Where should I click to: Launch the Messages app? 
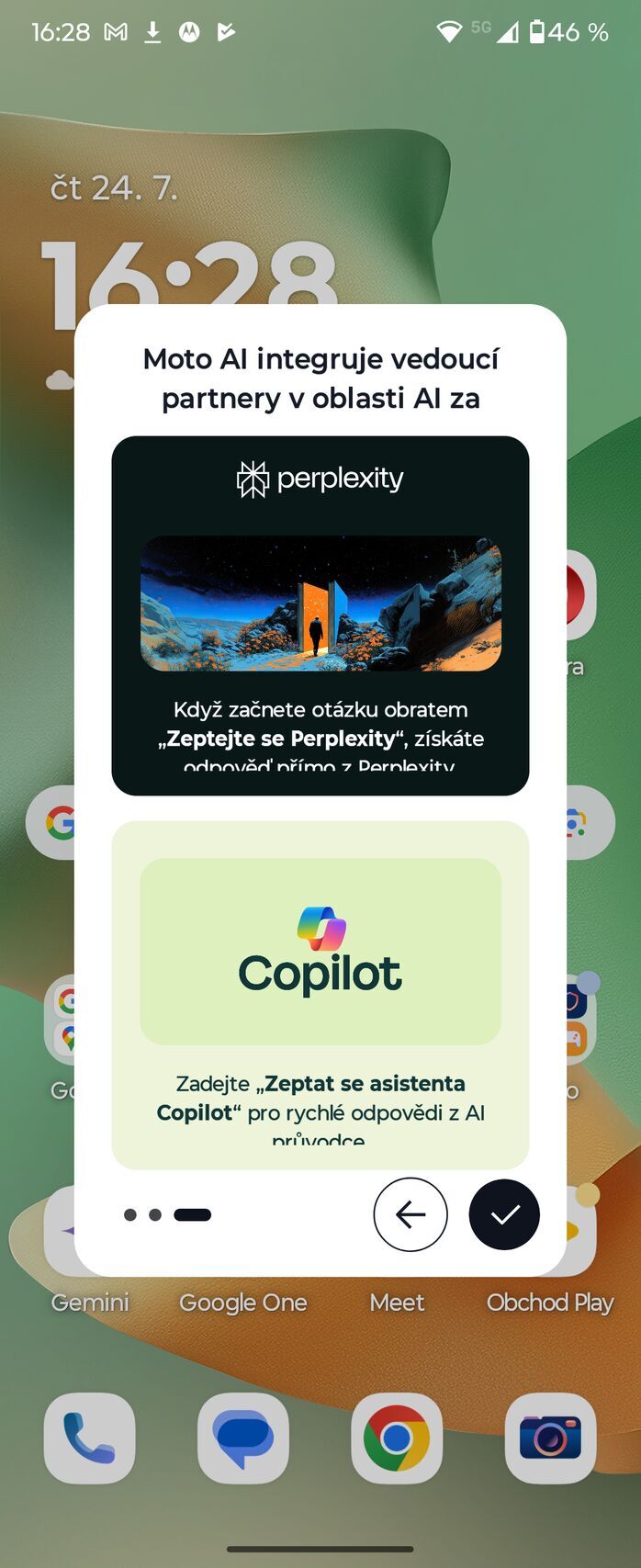tap(242, 1438)
